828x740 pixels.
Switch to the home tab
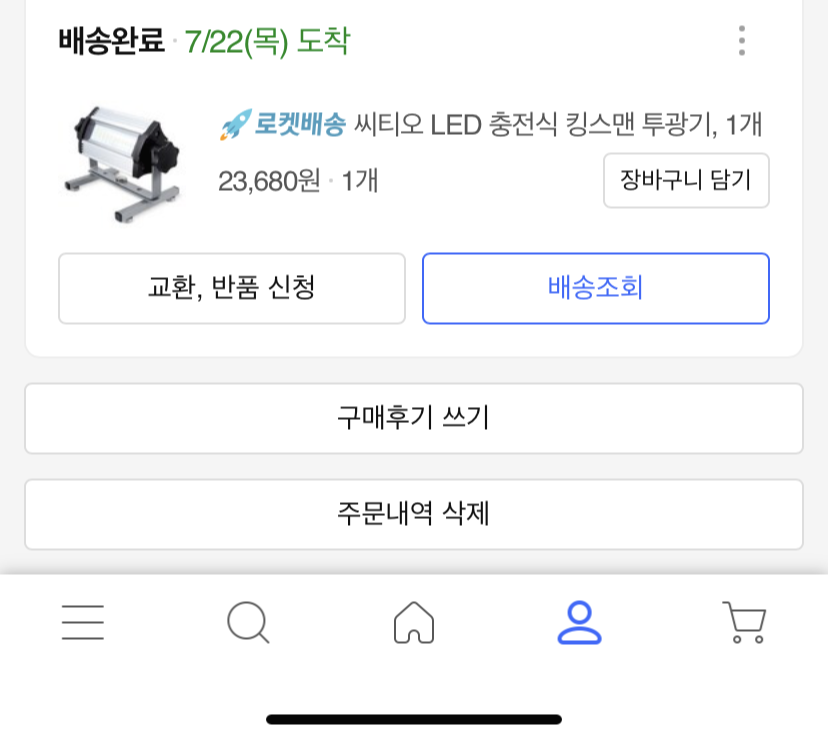click(x=414, y=623)
